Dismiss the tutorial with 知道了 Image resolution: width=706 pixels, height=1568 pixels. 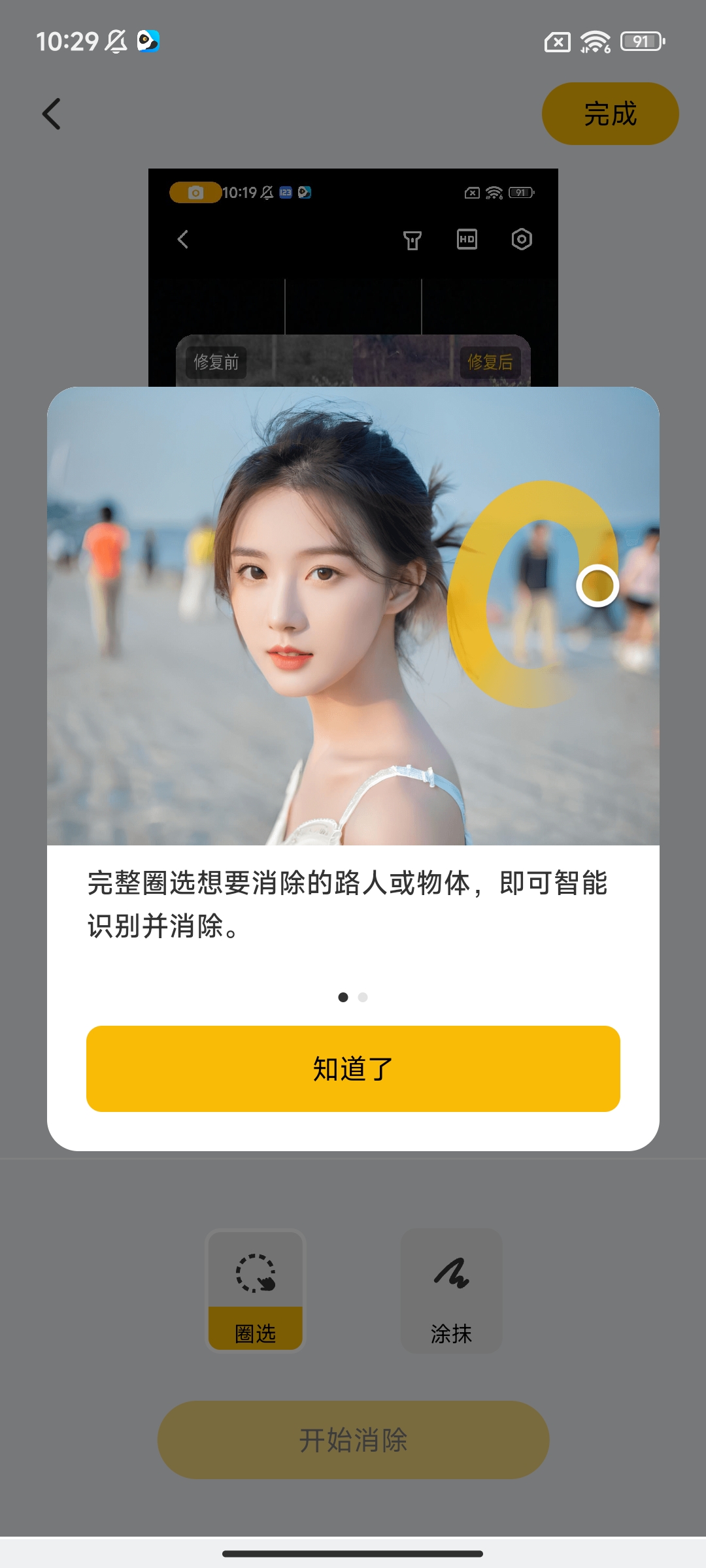click(x=353, y=1069)
